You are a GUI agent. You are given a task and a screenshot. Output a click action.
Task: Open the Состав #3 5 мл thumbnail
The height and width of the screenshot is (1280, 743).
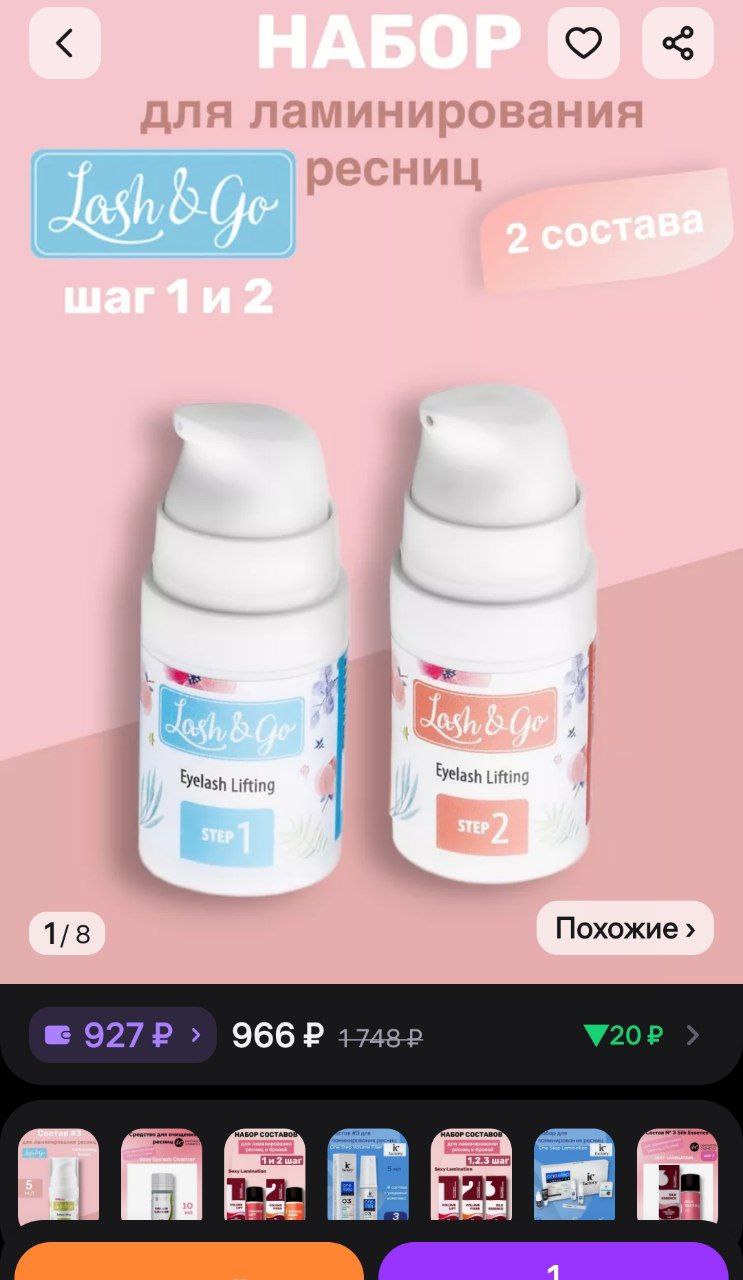point(58,1174)
